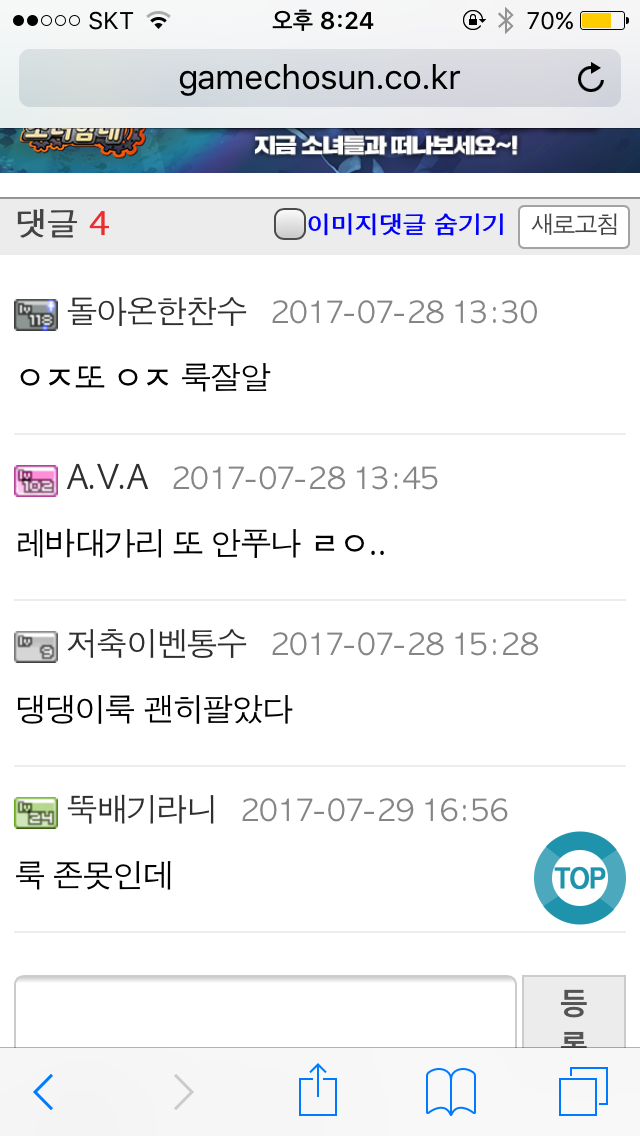Image resolution: width=640 pixels, height=1136 pixels.
Task: Check the 이미지댓글 숨기기 checkbox
Action: (289, 225)
